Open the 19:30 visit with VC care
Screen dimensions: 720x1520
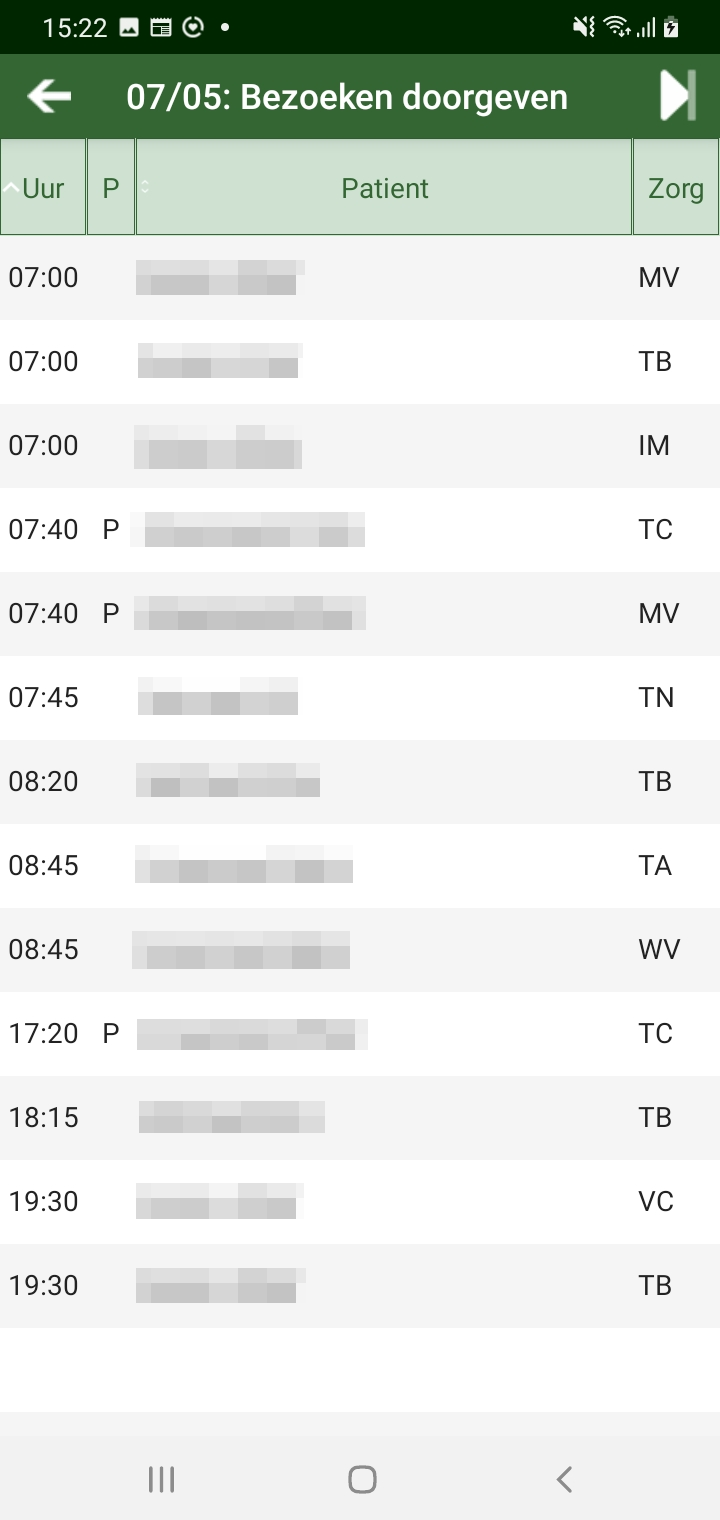point(360,1202)
